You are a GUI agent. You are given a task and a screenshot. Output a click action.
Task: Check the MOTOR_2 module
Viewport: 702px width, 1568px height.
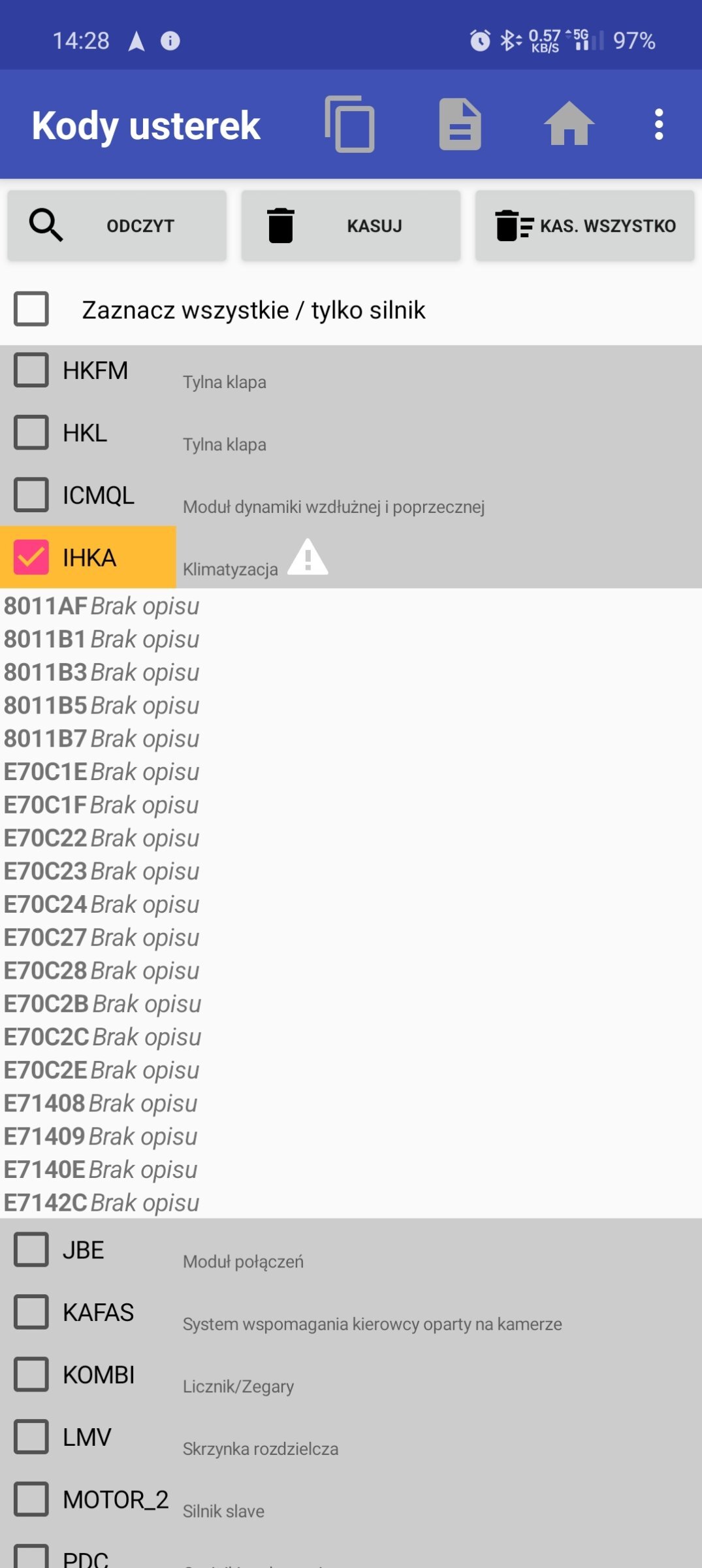pos(31,1499)
